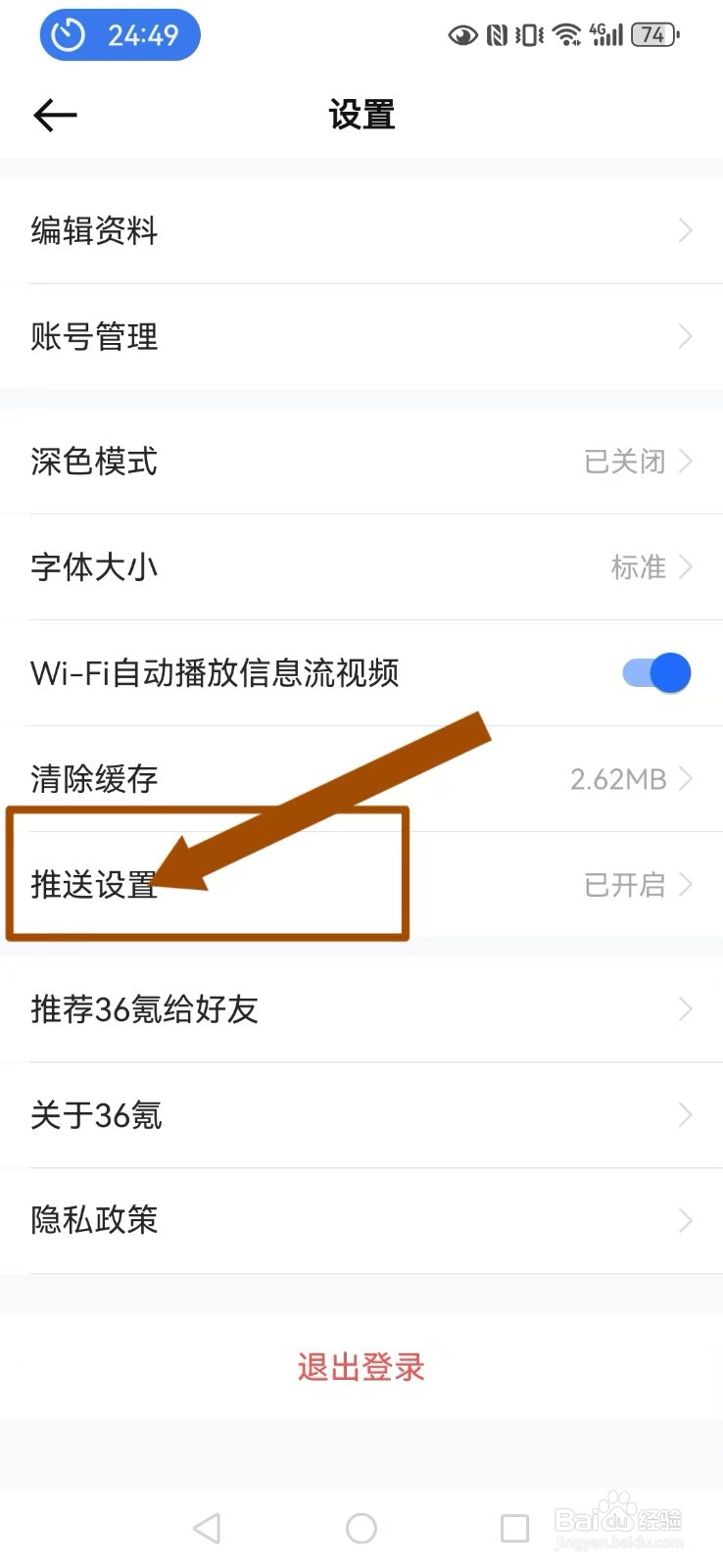Tap 清除缓存 to clear 2.62MB cache
Screen dimensions: 723x1568
pos(361,778)
